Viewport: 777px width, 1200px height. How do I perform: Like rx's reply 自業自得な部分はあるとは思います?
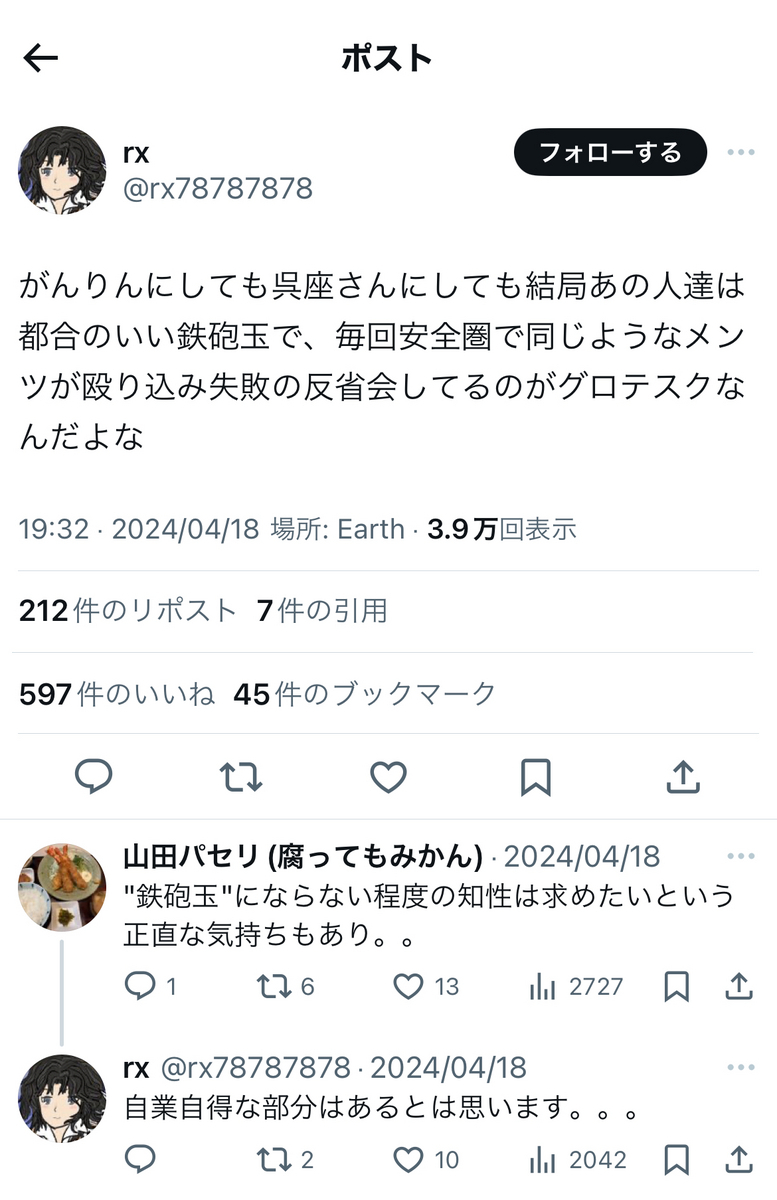coord(408,1159)
